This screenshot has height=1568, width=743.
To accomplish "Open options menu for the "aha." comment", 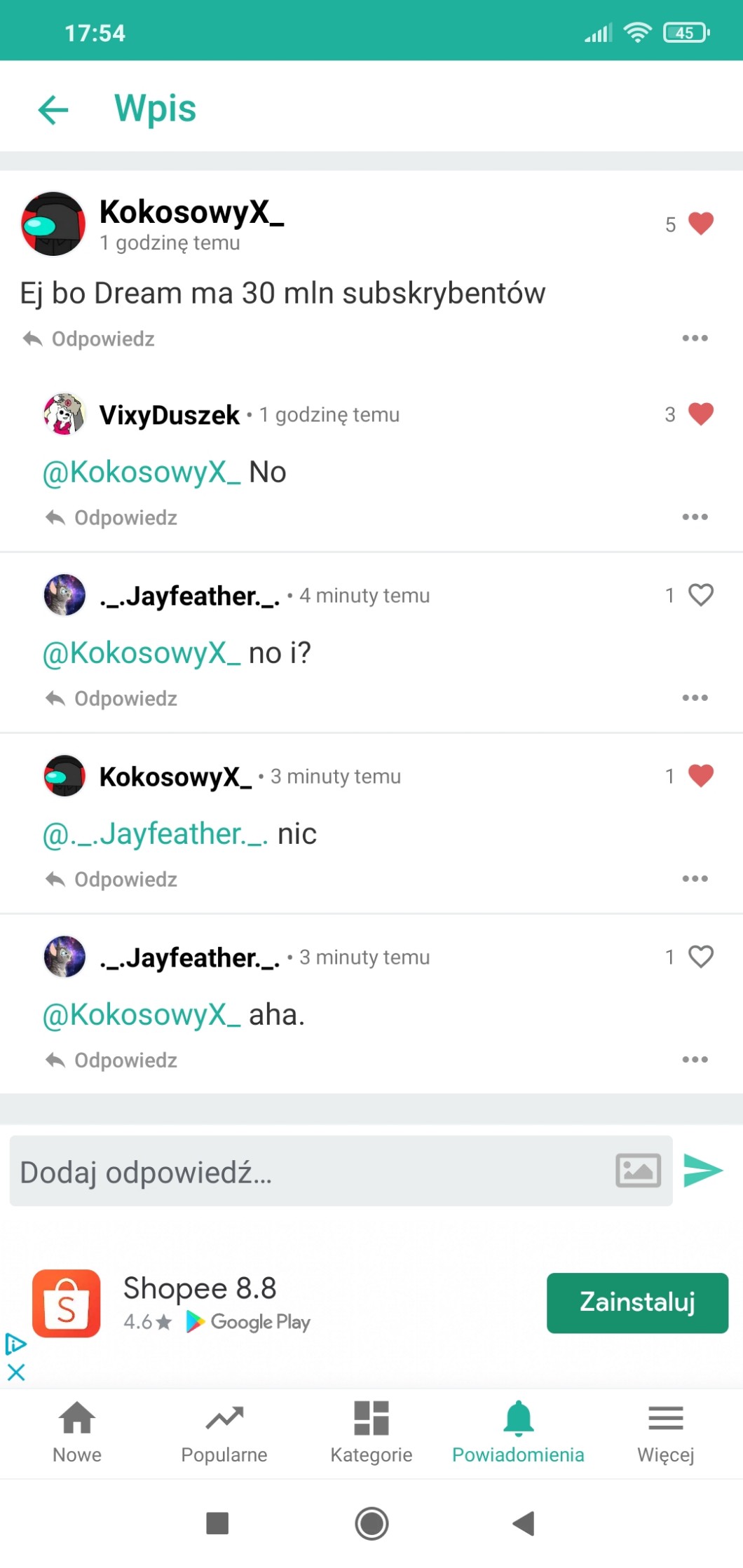I will point(695,1059).
